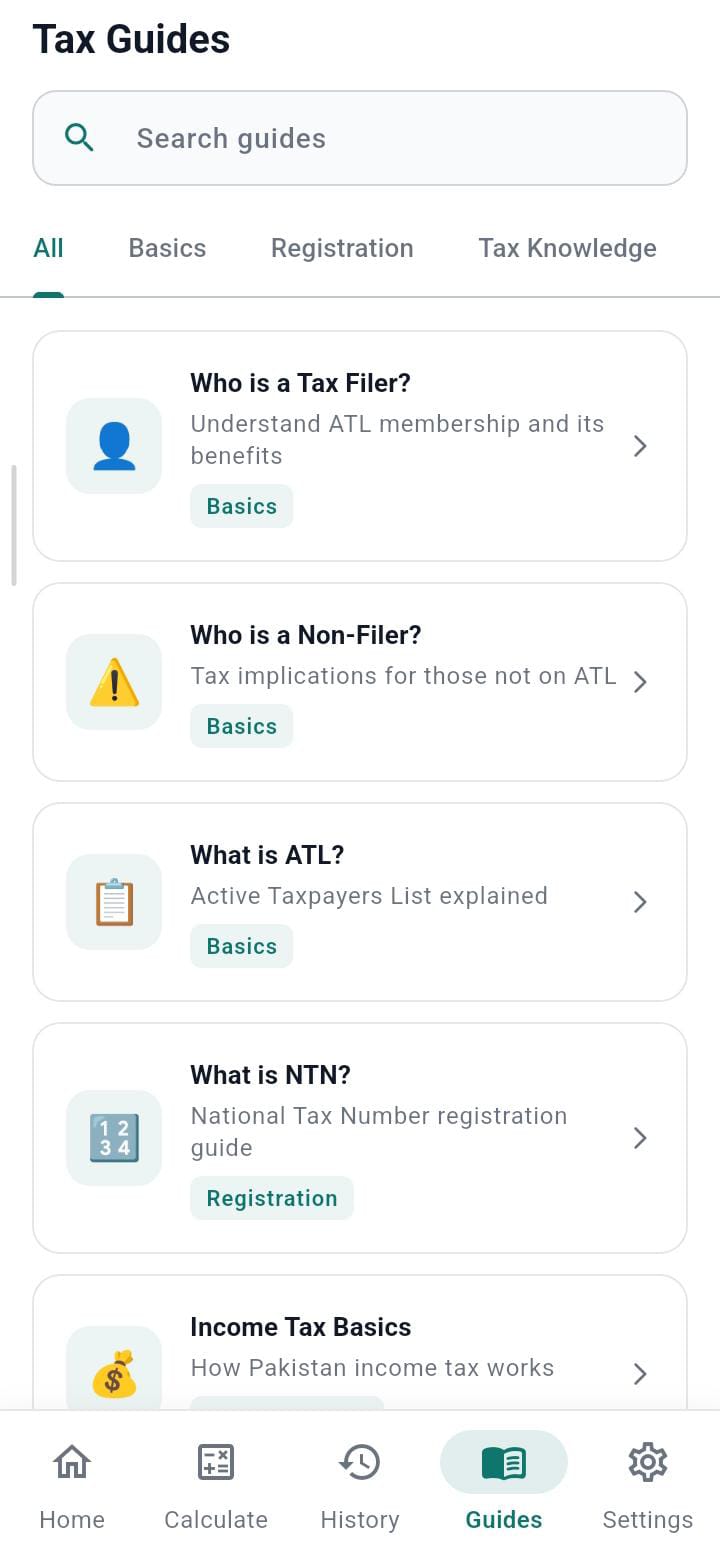Screen dimensions: 720x1553
Task: Switch to the Basics tab
Action: pos(167,248)
